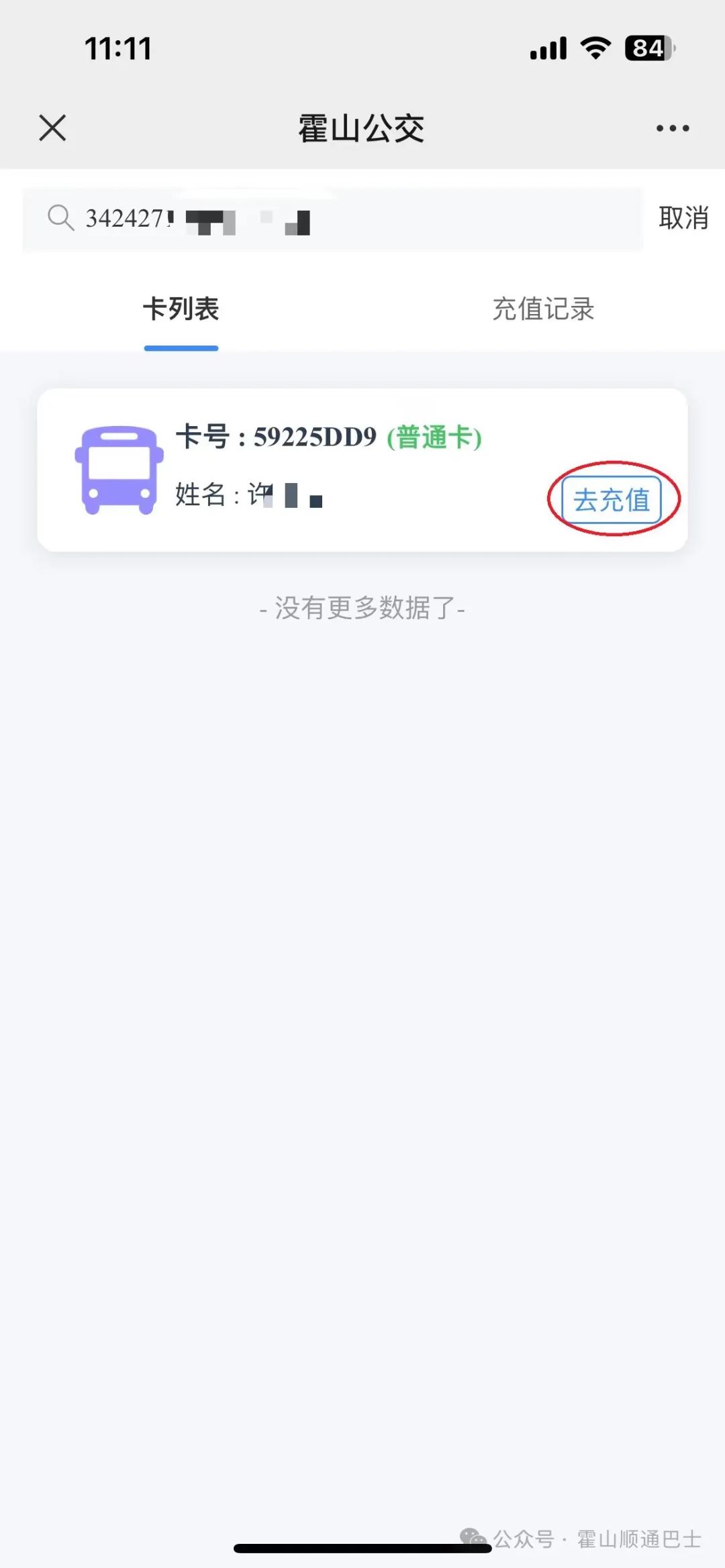The height and width of the screenshot is (1568, 725).
Task: Tap the ID number search field
Action: point(333,219)
